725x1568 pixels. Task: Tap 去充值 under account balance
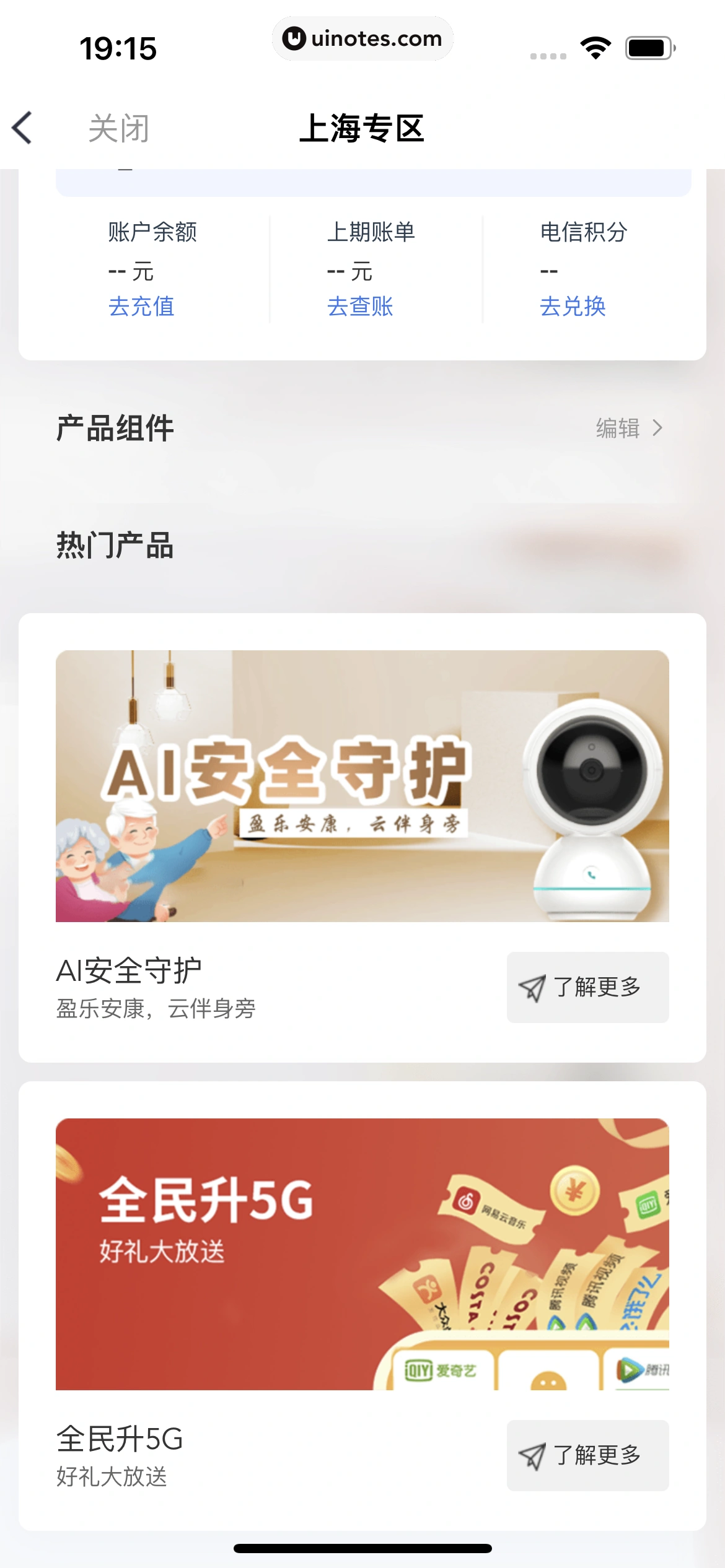point(141,307)
